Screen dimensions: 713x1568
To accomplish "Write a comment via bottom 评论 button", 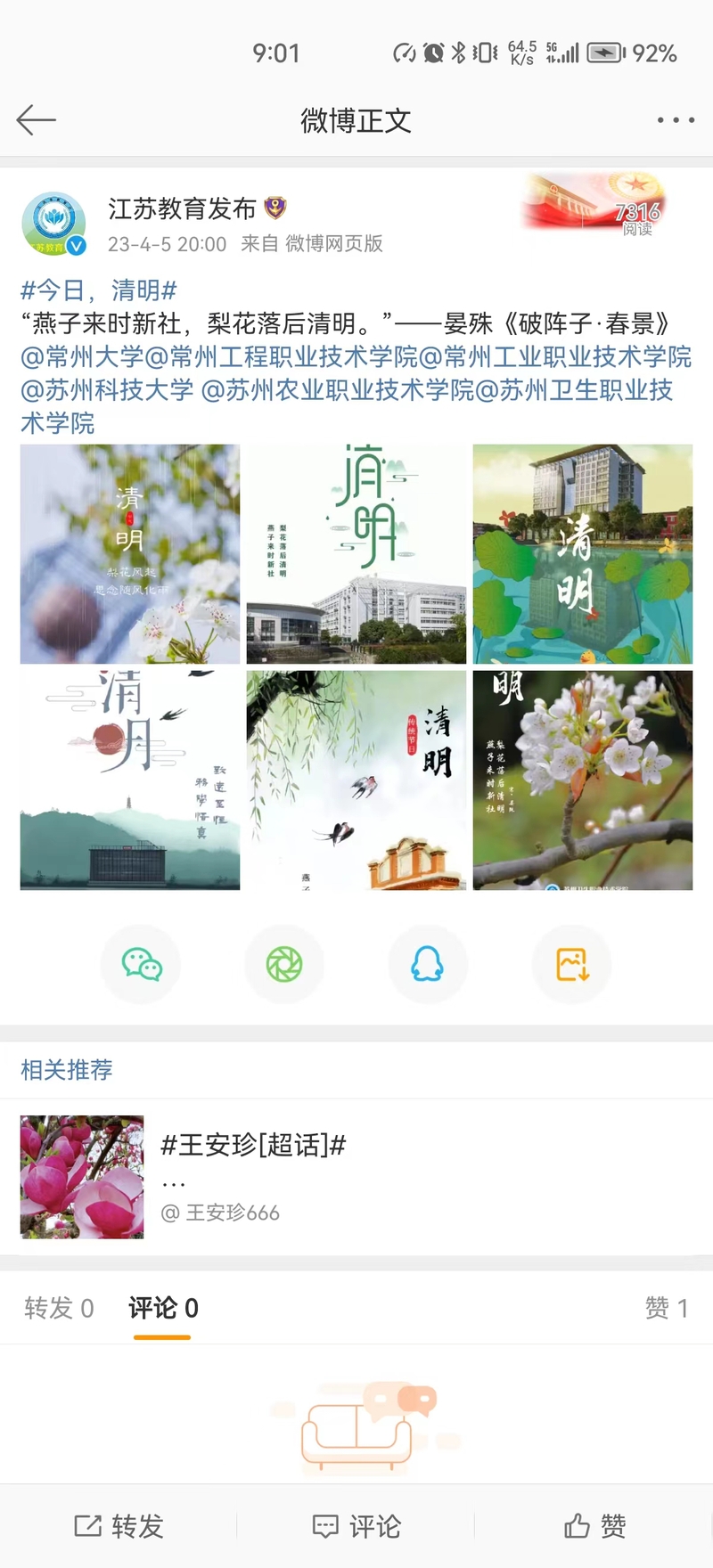I will click(356, 1526).
